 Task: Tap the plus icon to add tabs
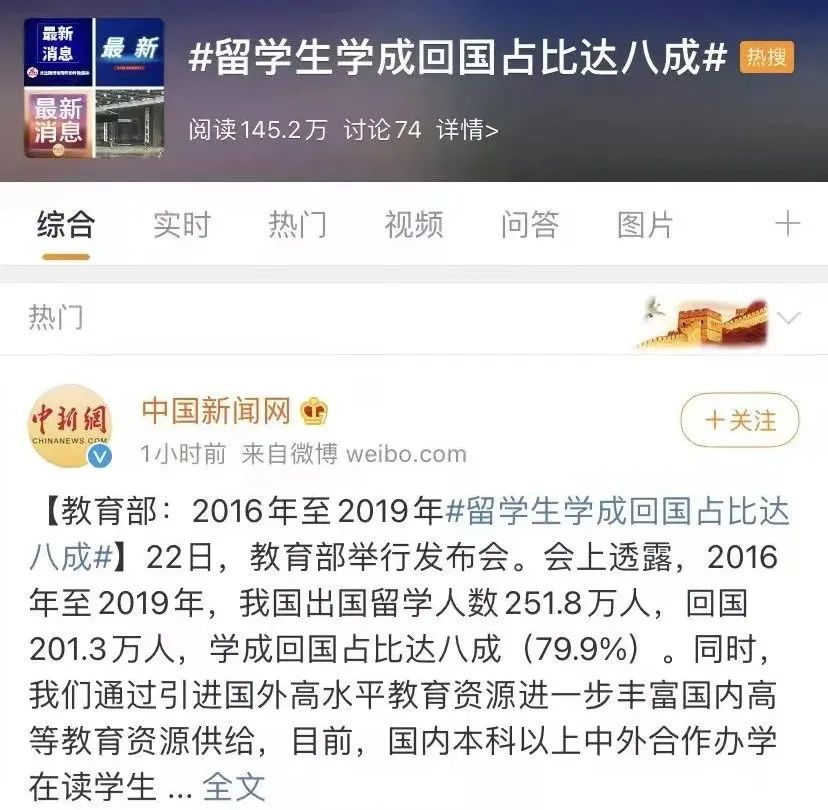tap(787, 224)
